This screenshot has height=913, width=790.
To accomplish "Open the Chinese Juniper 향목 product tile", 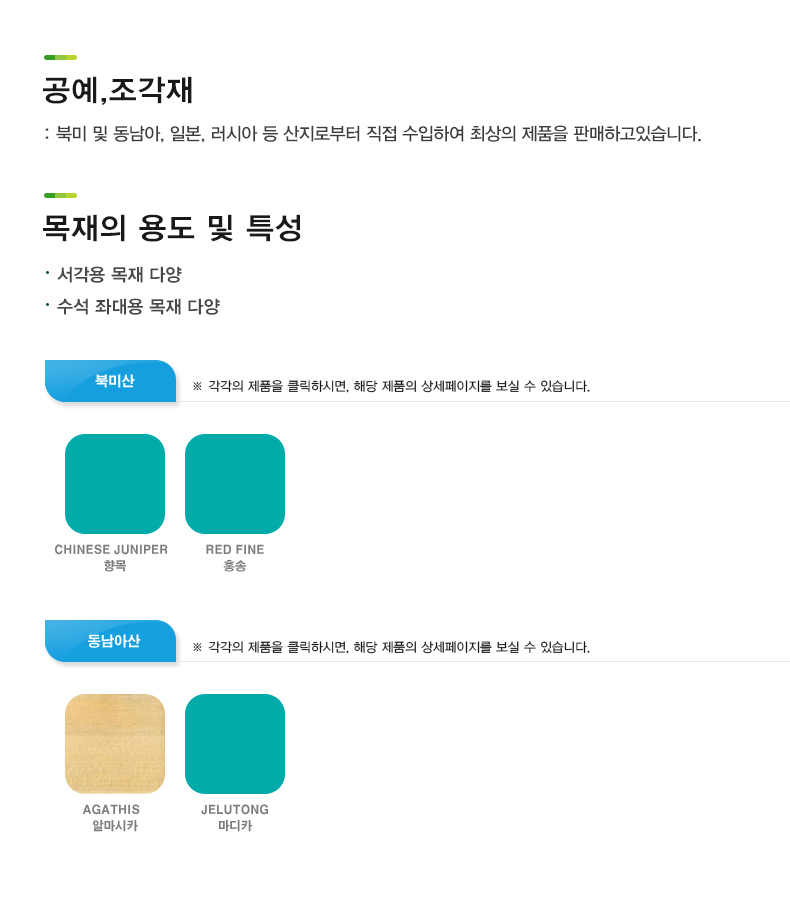I will point(115,484).
